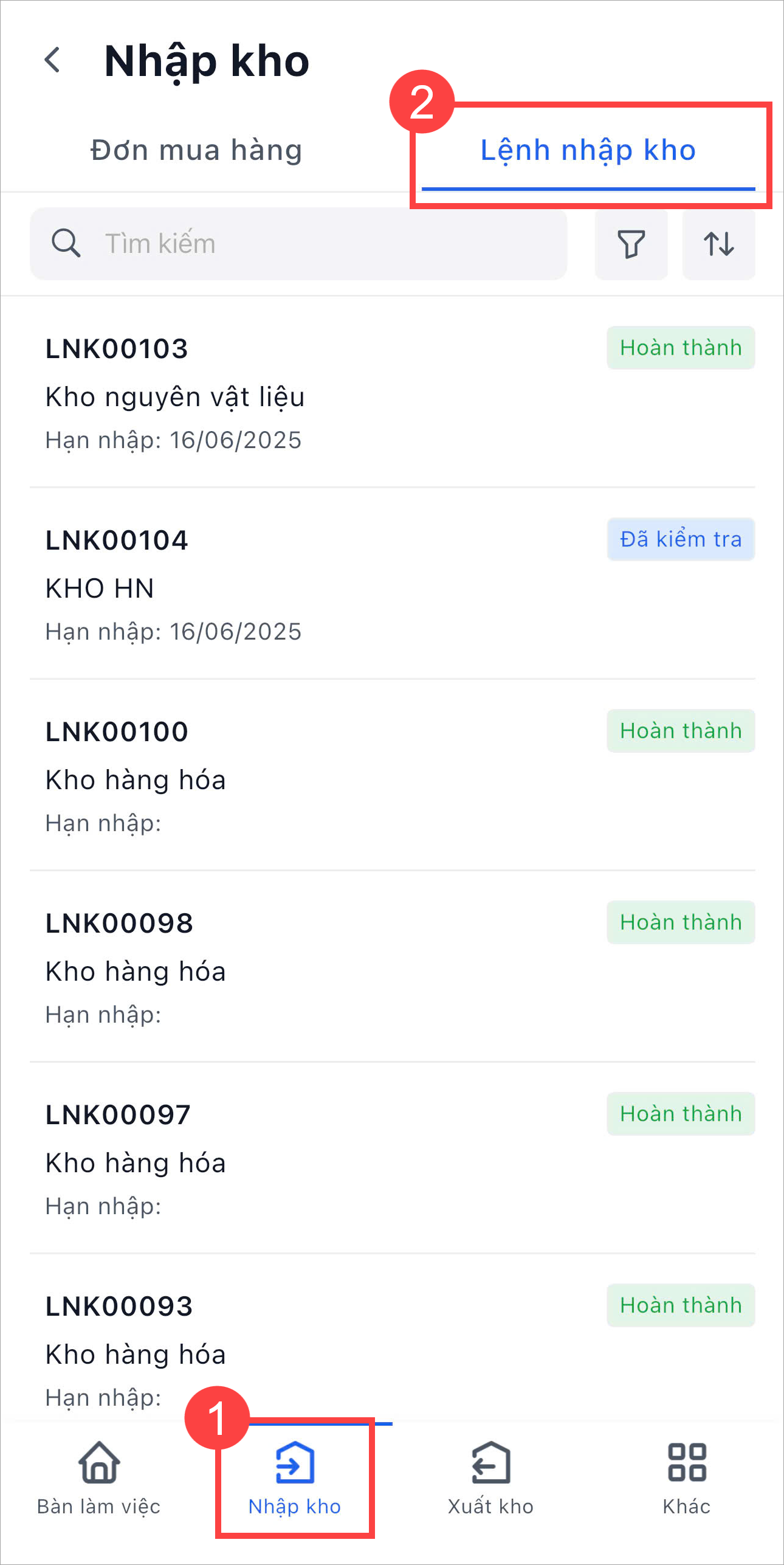The height and width of the screenshot is (1565, 784).
Task: Open order LNK00103
Action: point(392,393)
